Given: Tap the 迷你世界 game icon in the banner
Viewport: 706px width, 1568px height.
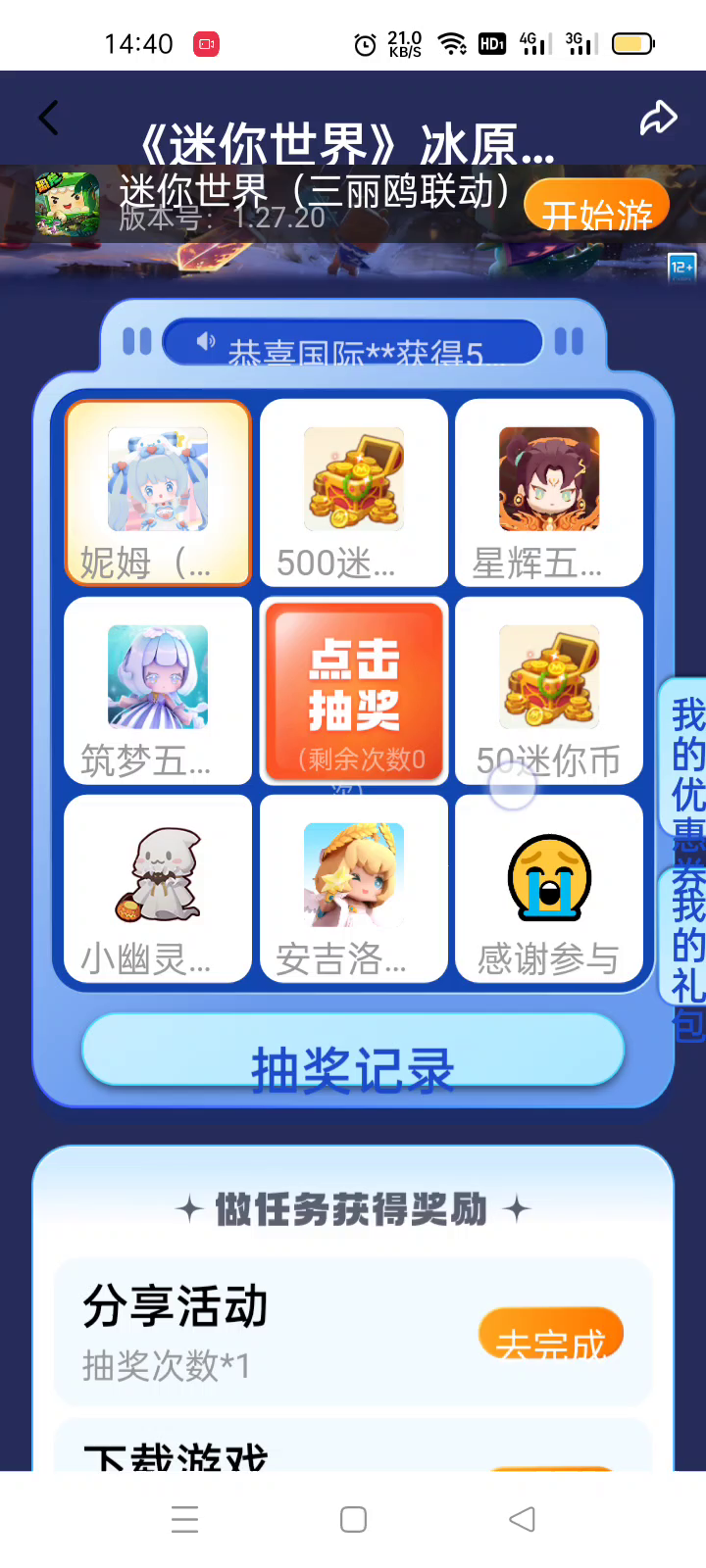Looking at the screenshot, I should click(x=67, y=204).
